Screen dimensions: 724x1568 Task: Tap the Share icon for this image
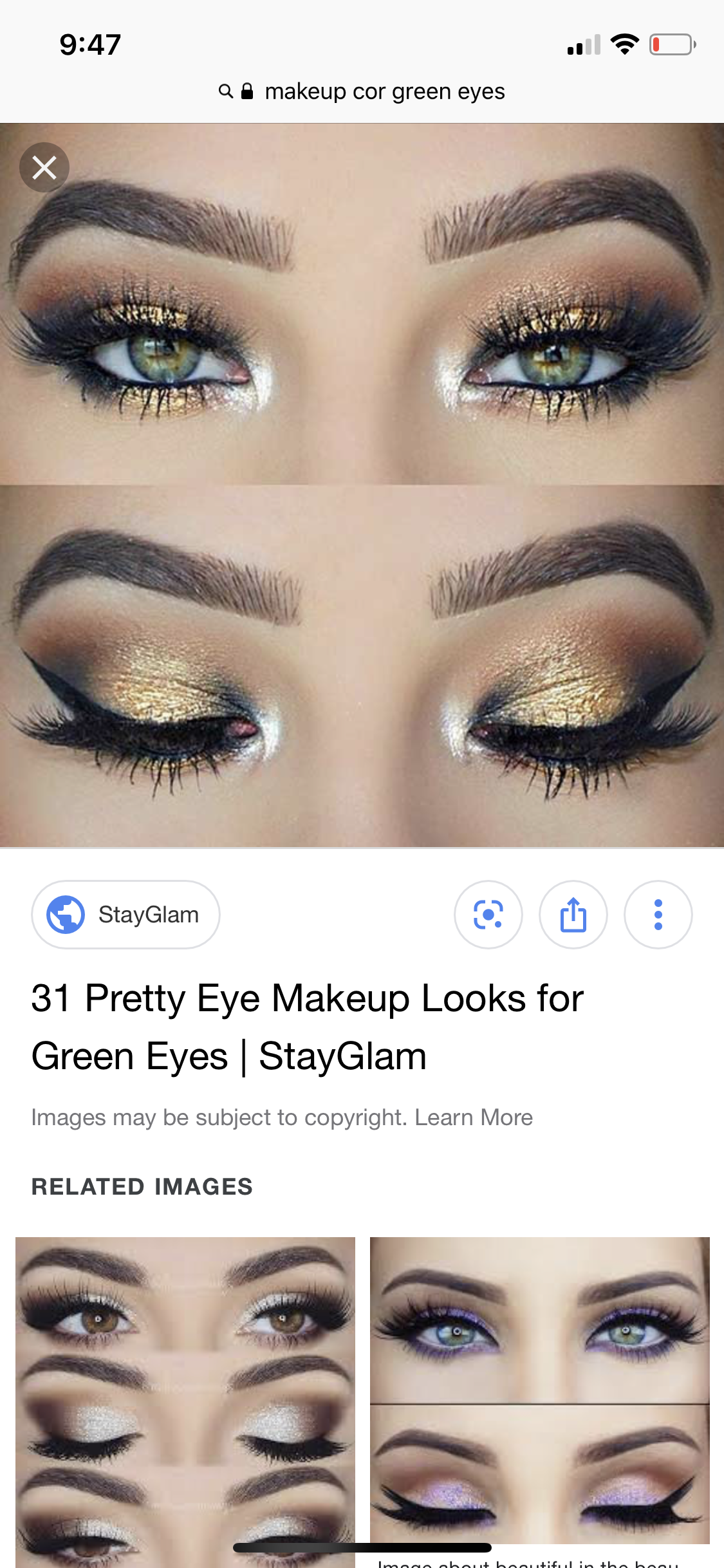click(x=573, y=914)
